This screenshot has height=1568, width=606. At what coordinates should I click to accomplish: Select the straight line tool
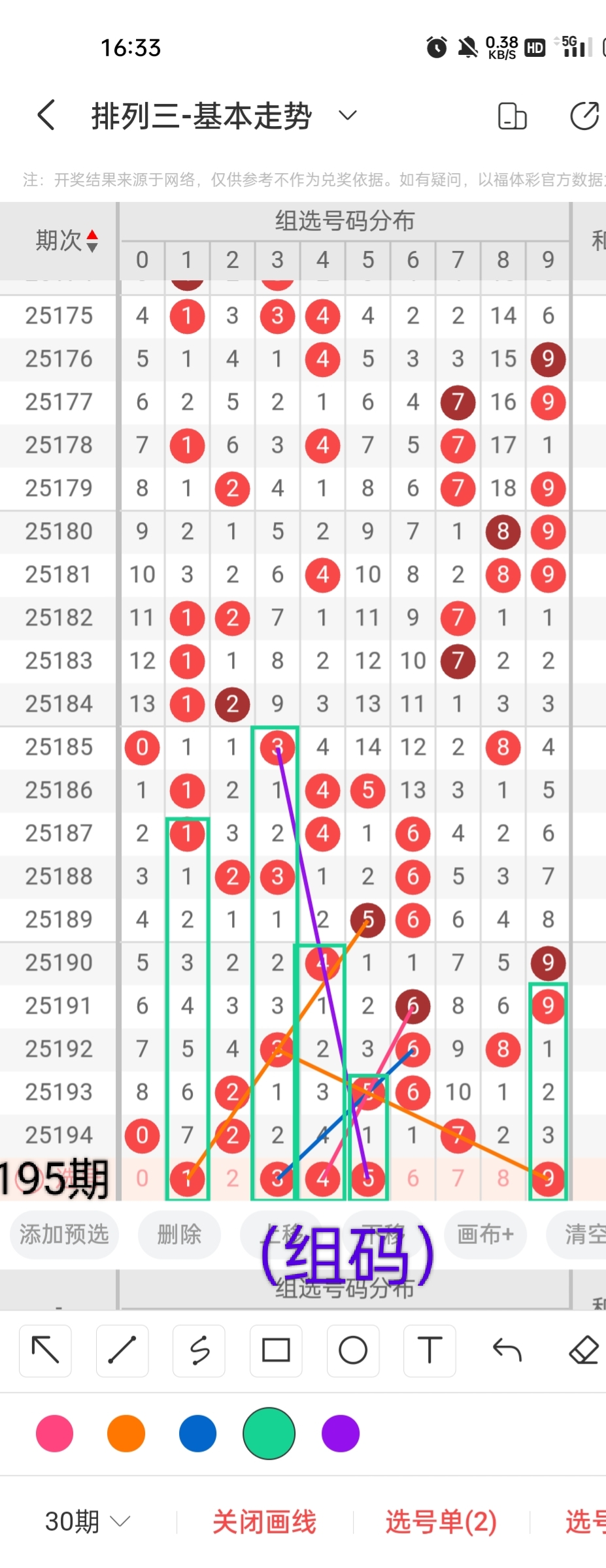tap(122, 1350)
